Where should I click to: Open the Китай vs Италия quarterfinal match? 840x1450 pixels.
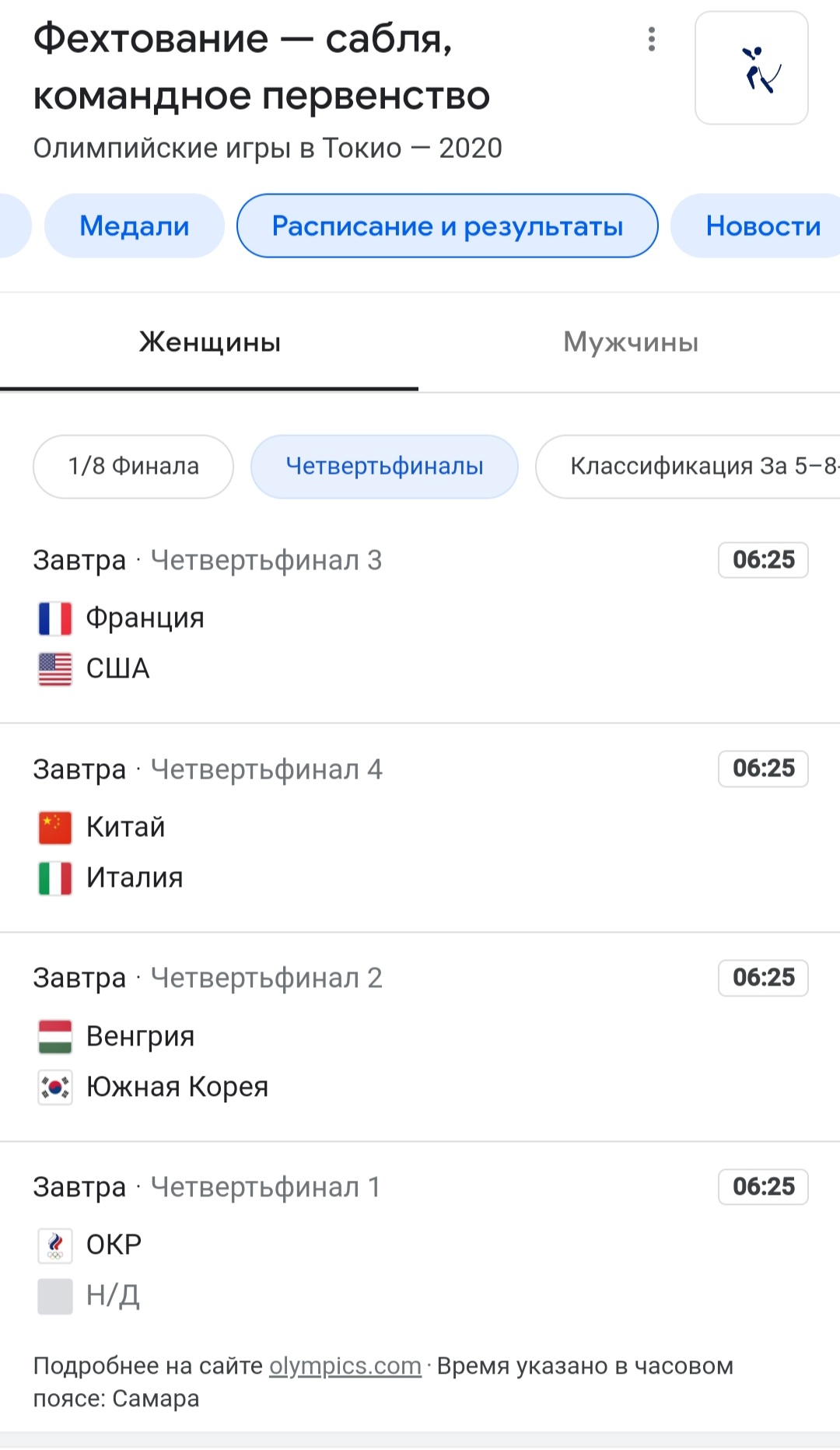click(420, 828)
